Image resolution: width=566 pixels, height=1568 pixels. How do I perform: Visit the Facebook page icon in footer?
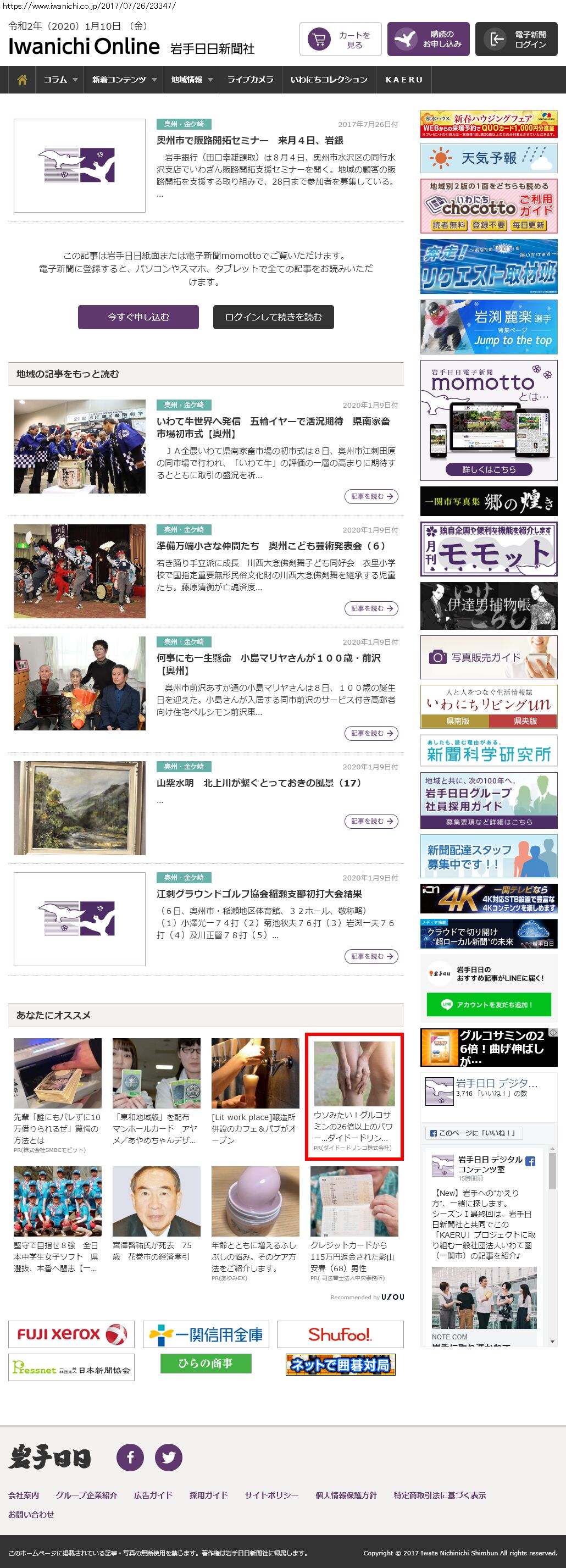coord(130,1457)
